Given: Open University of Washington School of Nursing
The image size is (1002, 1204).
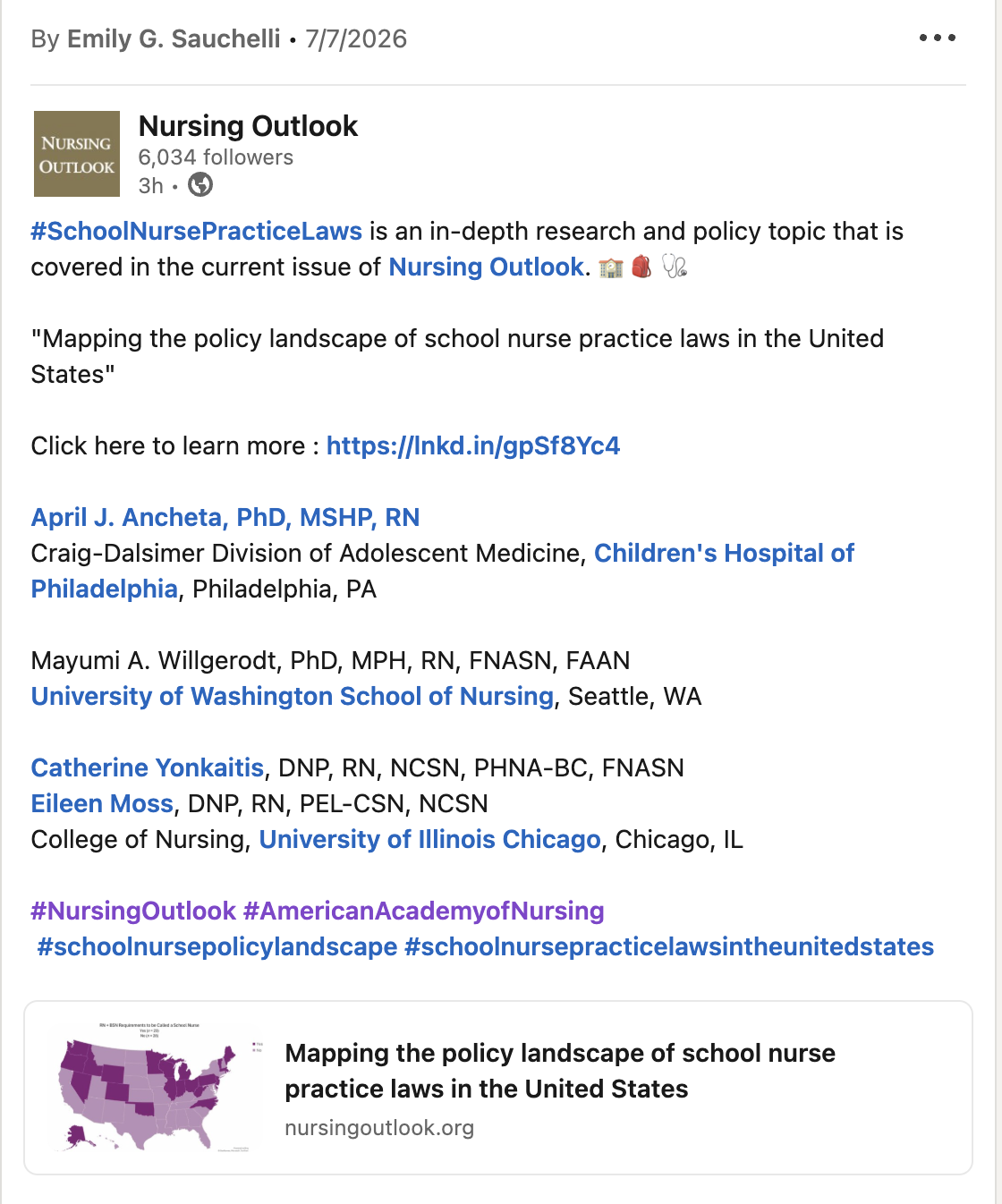Looking at the screenshot, I should pyautogui.click(x=293, y=697).
